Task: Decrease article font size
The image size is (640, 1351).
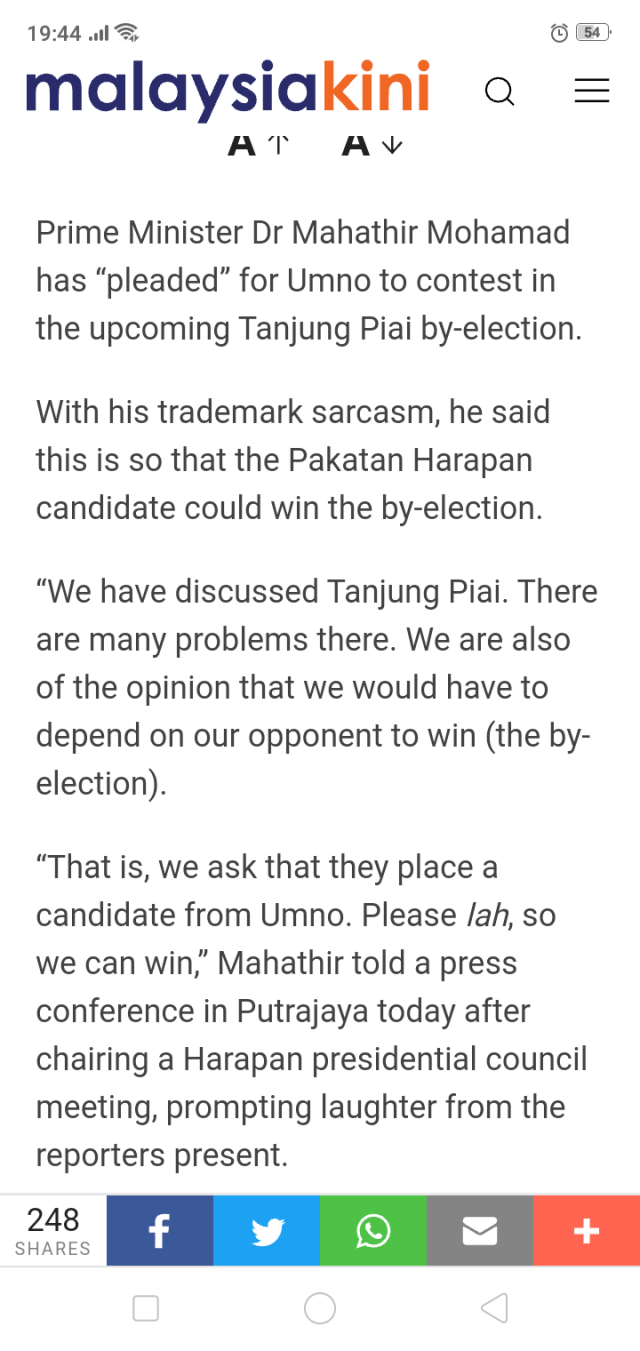Action: click(372, 145)
